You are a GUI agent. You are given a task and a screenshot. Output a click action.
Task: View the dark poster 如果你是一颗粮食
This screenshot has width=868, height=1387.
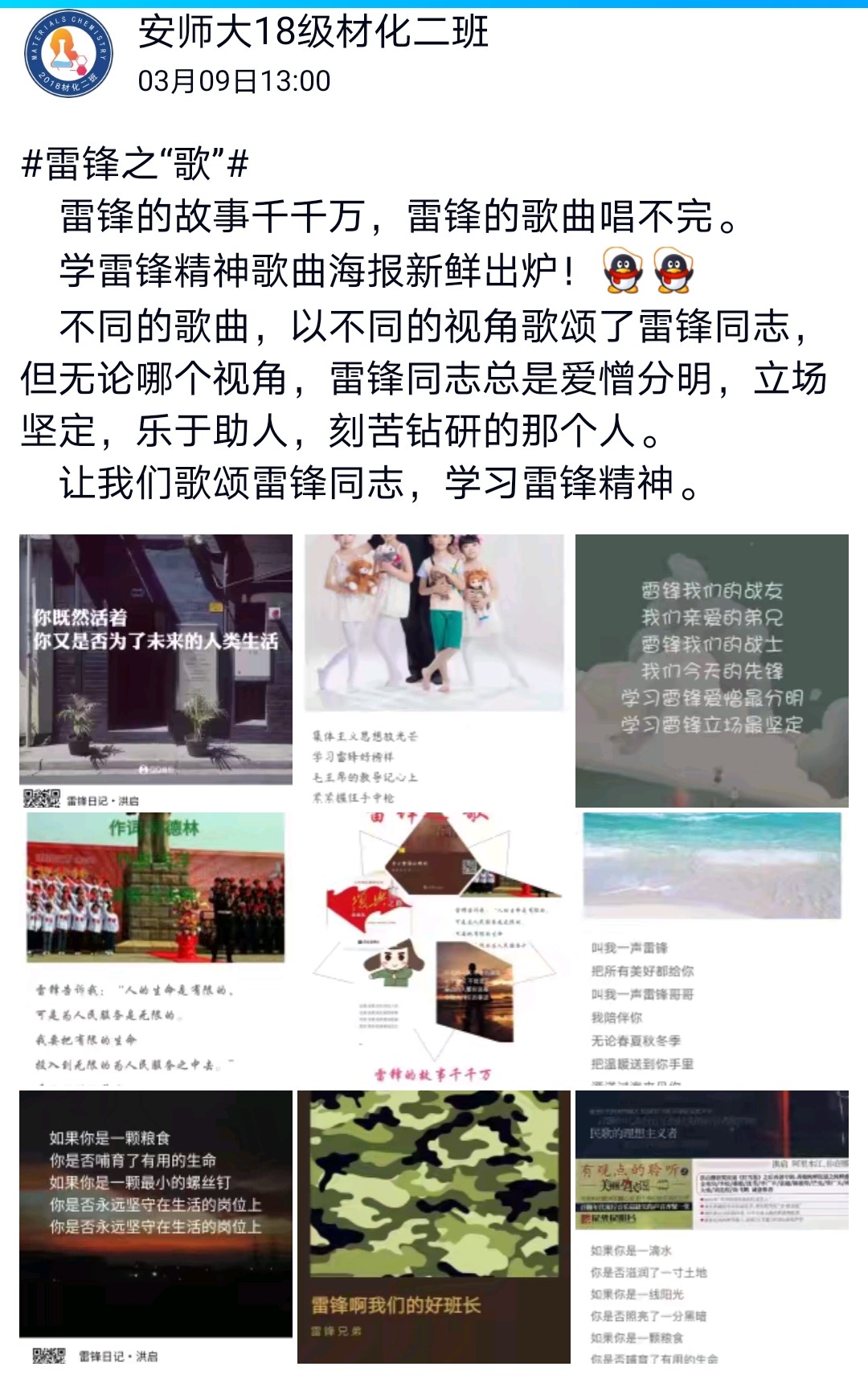pos(156,1226)
